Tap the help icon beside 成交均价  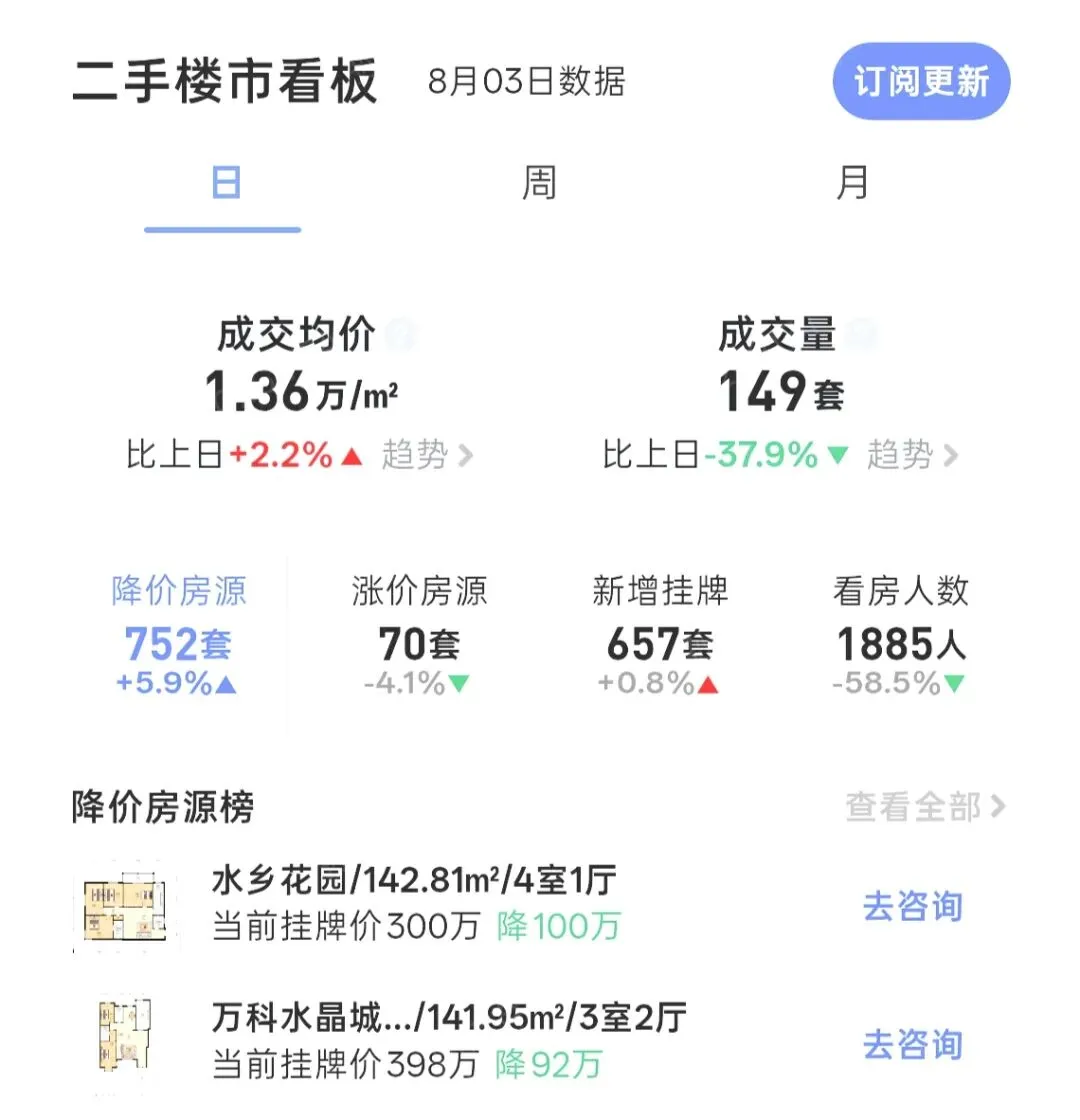tap(400, 334)
